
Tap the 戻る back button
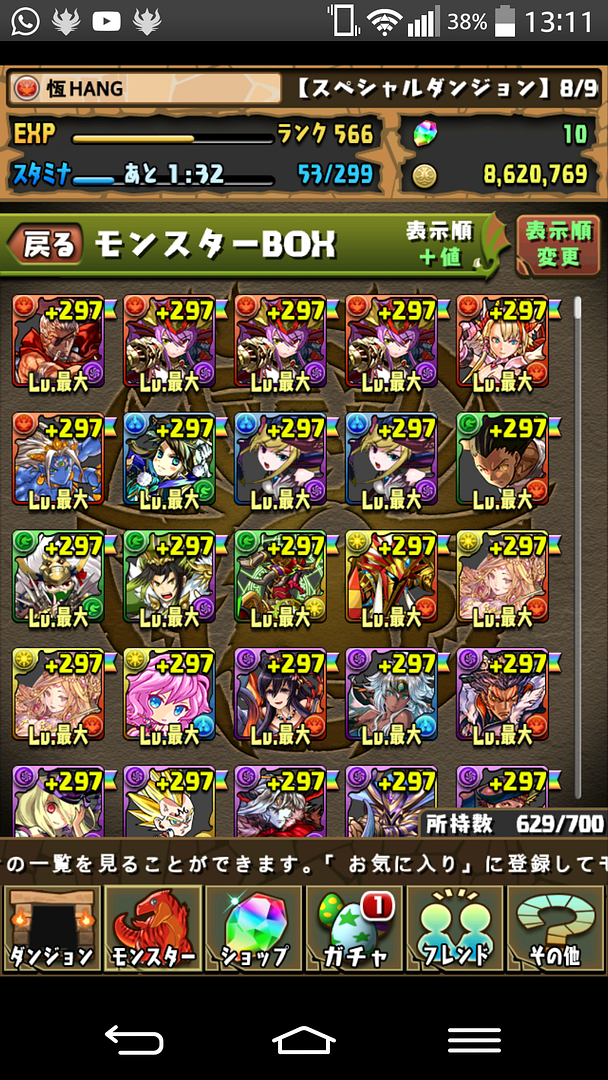(47, 245)
